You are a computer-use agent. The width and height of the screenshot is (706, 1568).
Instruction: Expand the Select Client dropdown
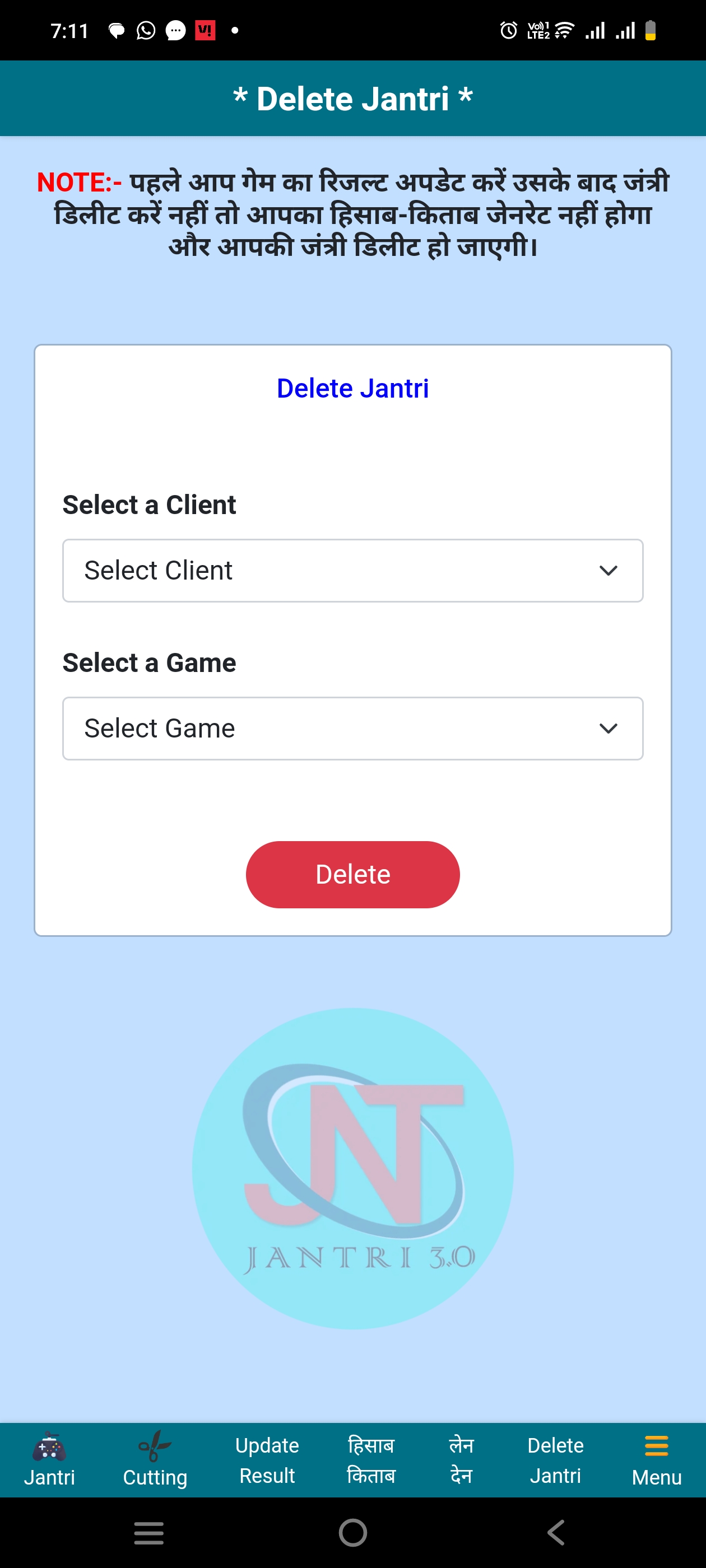pyautogui.click(x=352, y=570)
